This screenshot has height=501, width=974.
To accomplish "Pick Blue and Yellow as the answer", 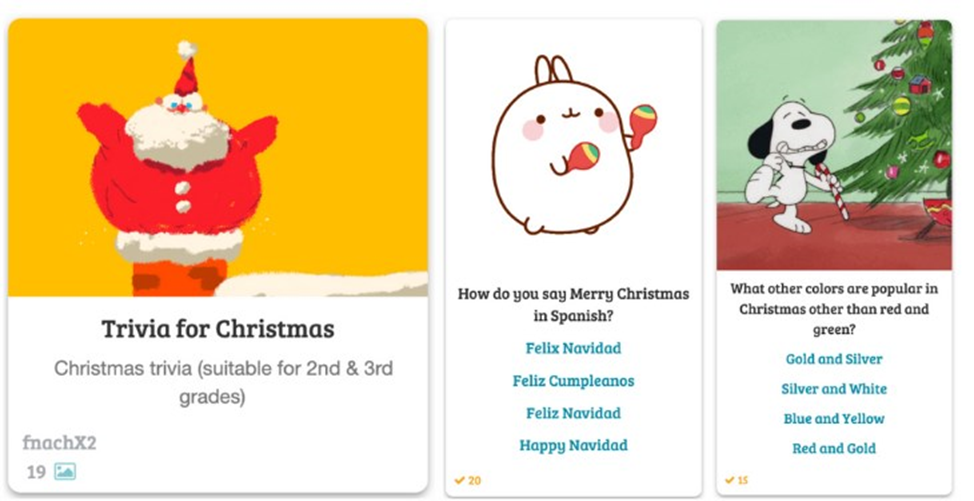I will pyautogui.click(x=834, y=419).
